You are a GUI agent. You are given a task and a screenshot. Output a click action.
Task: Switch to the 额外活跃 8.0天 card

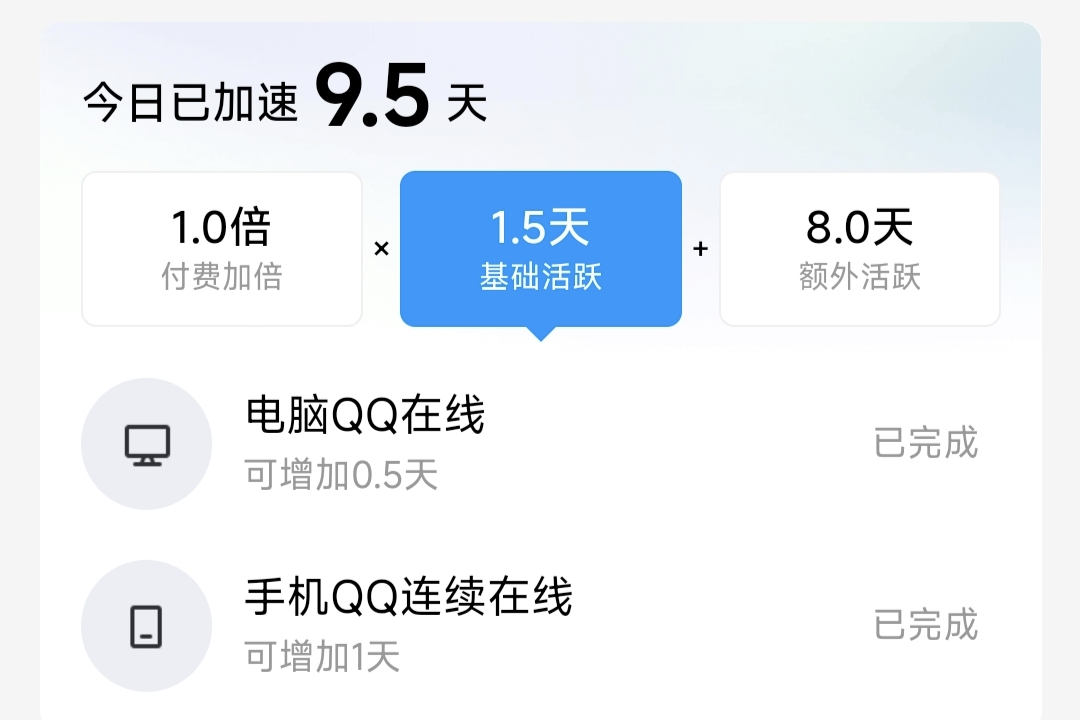859,249
